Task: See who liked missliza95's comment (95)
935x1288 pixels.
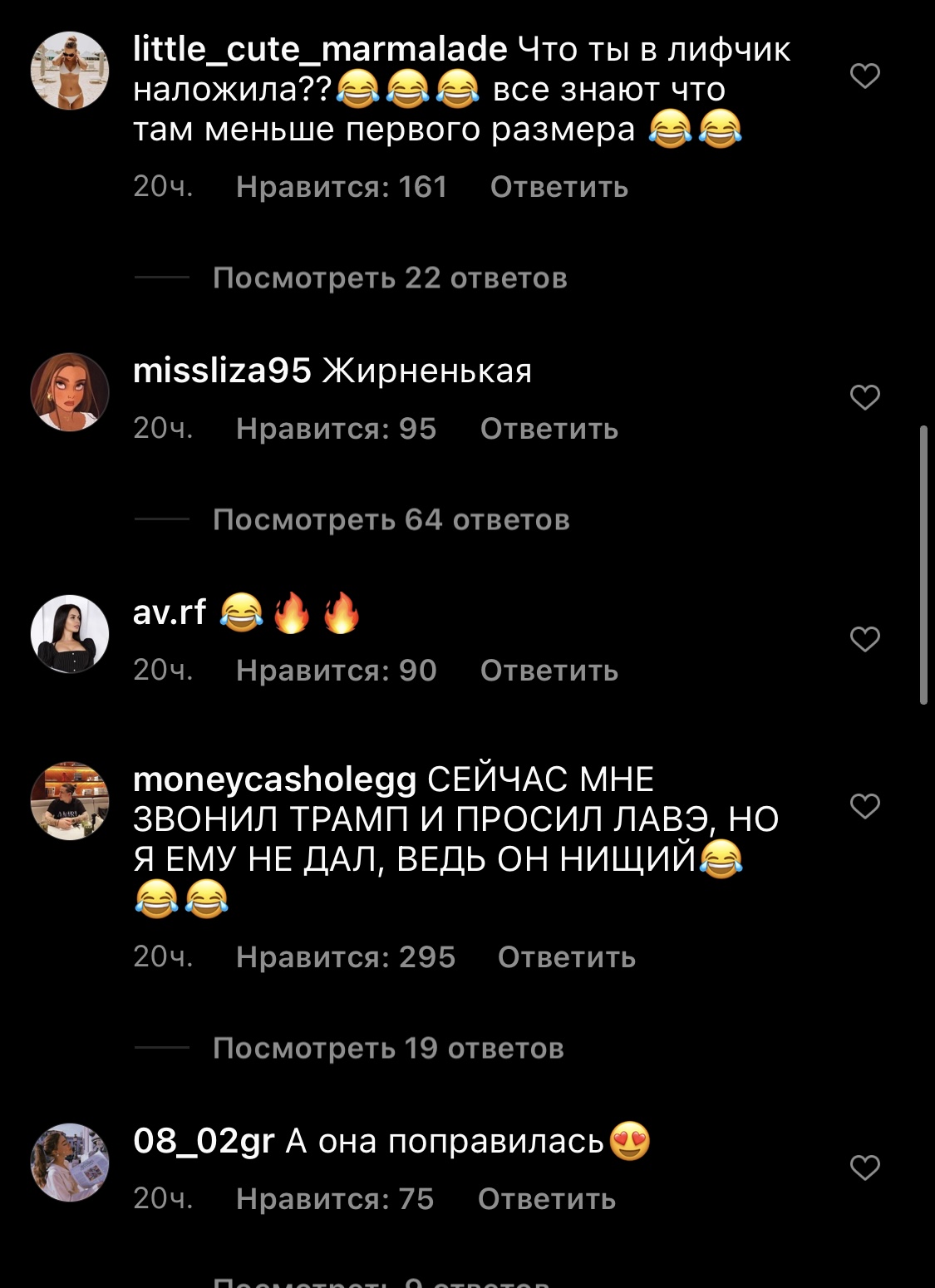Action: pyautogui.click(x=336, y=429)
